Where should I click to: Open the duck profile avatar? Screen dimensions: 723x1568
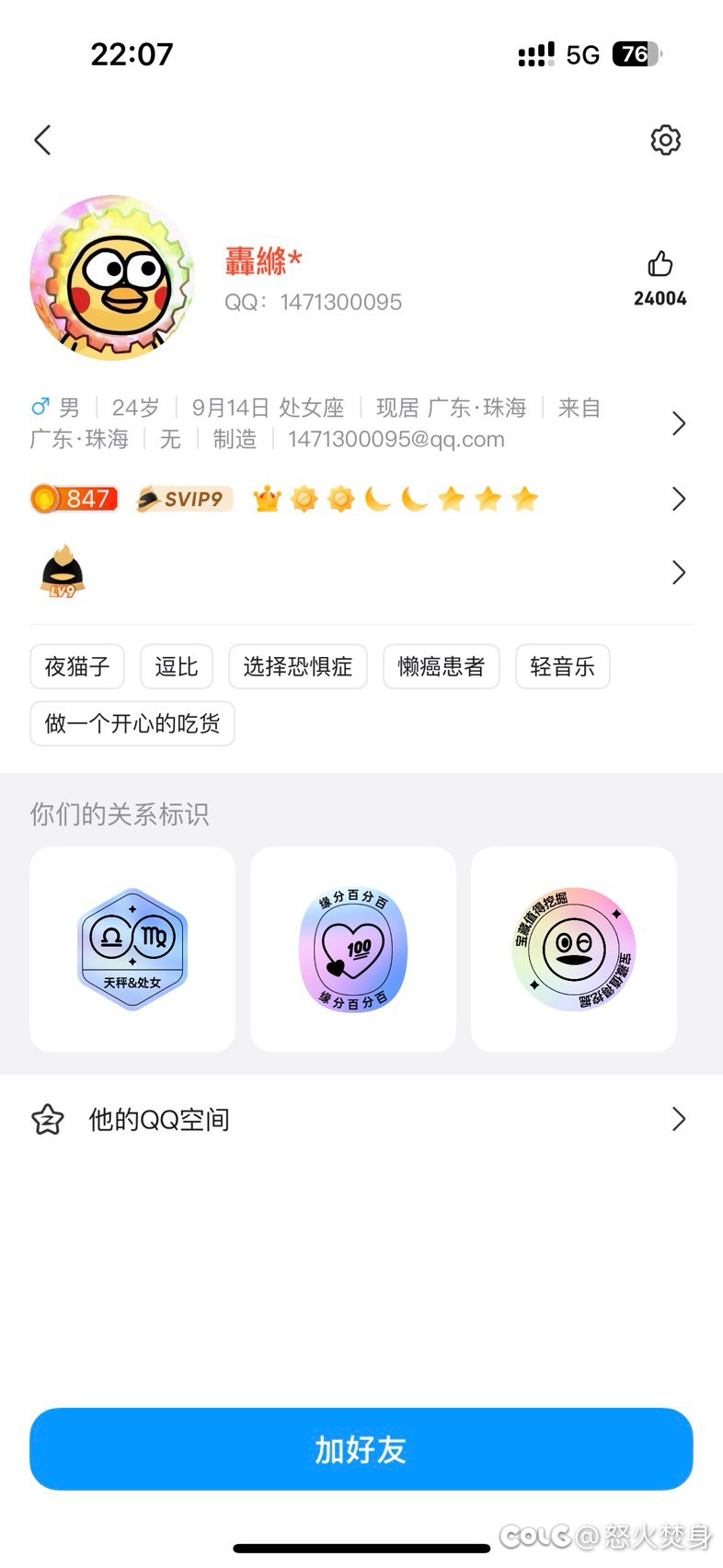point(113,276)
